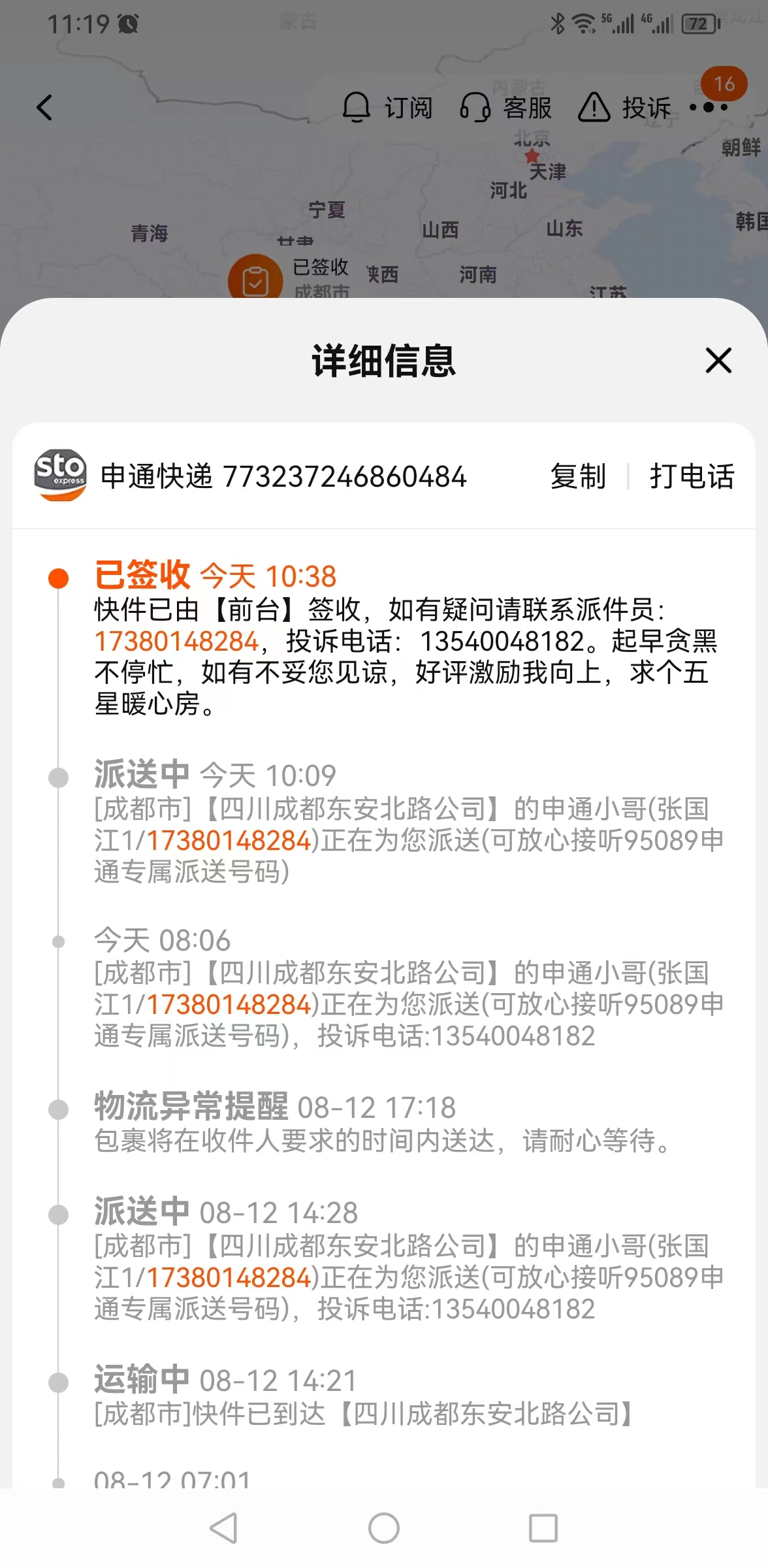This screenshot has width=768, height=1568.
Task: Open the 投诉 complaint option
Action: 624,107
